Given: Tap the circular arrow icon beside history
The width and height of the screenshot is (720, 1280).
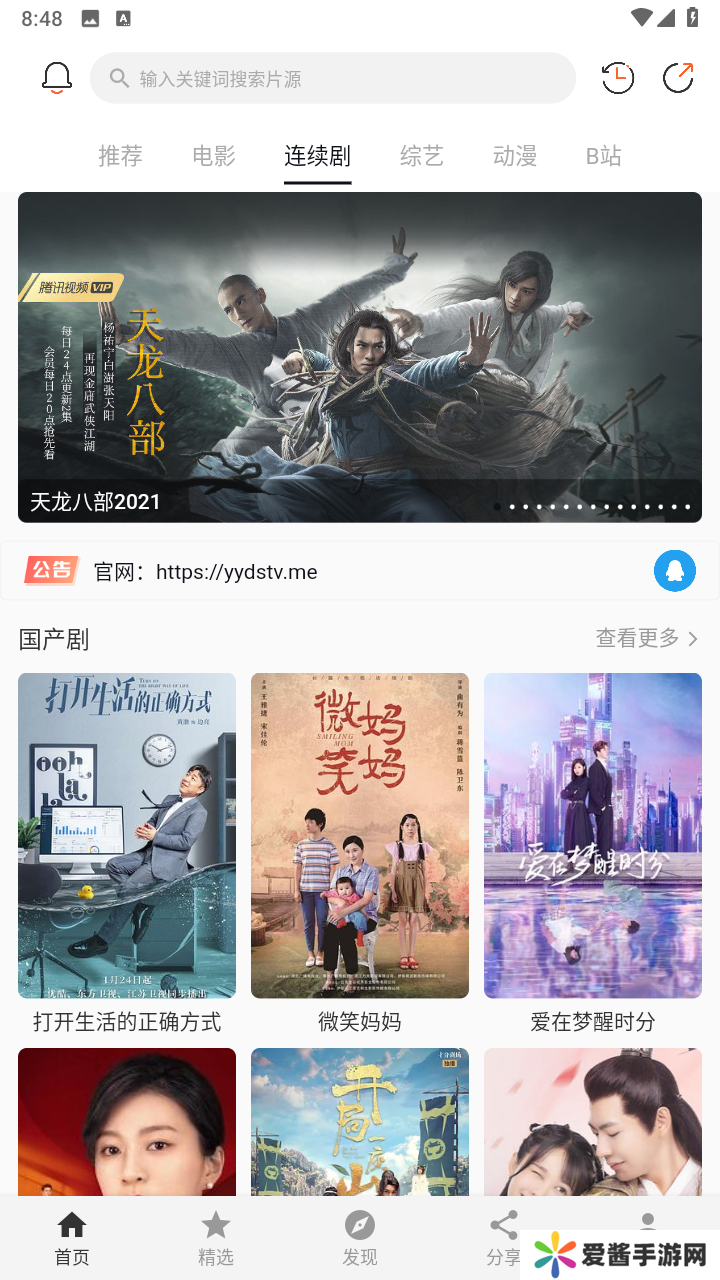Looking at the screenshot, I should tap(678, 78).
